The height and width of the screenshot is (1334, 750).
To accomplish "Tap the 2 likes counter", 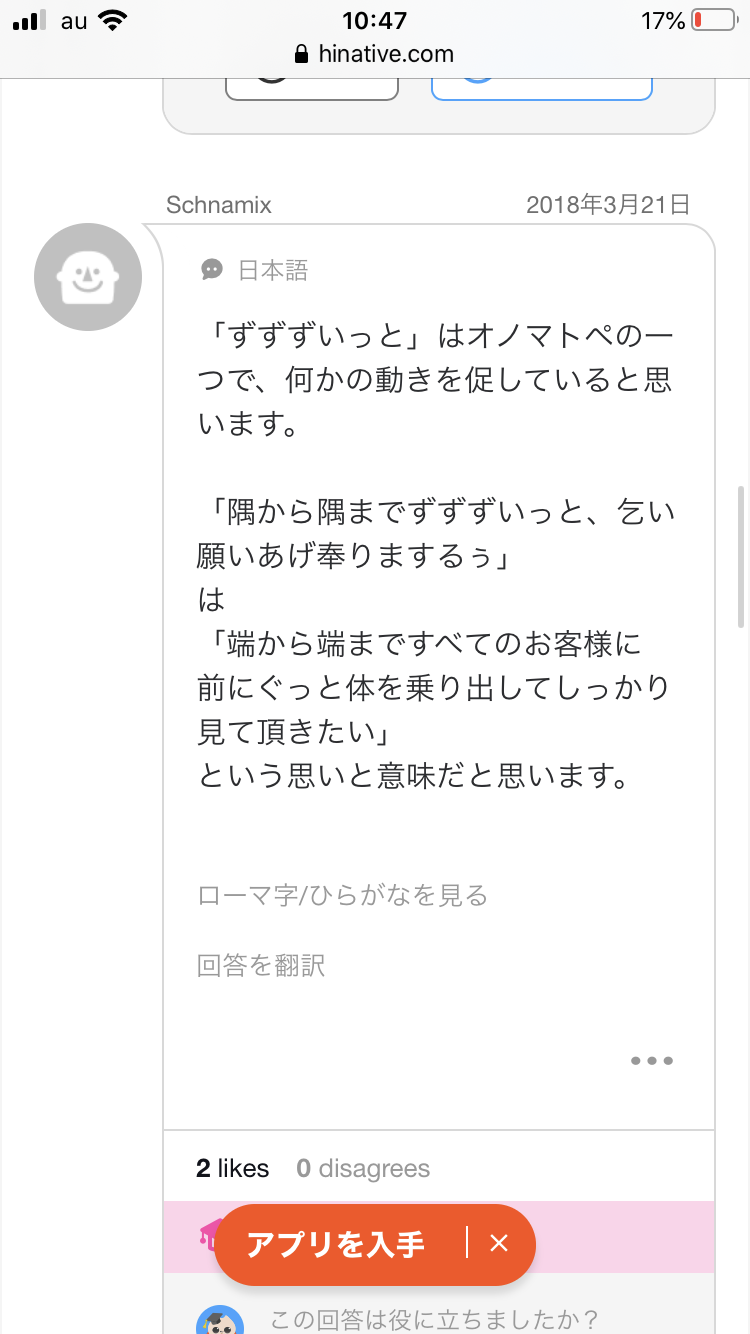I will tap(233, 1168).
